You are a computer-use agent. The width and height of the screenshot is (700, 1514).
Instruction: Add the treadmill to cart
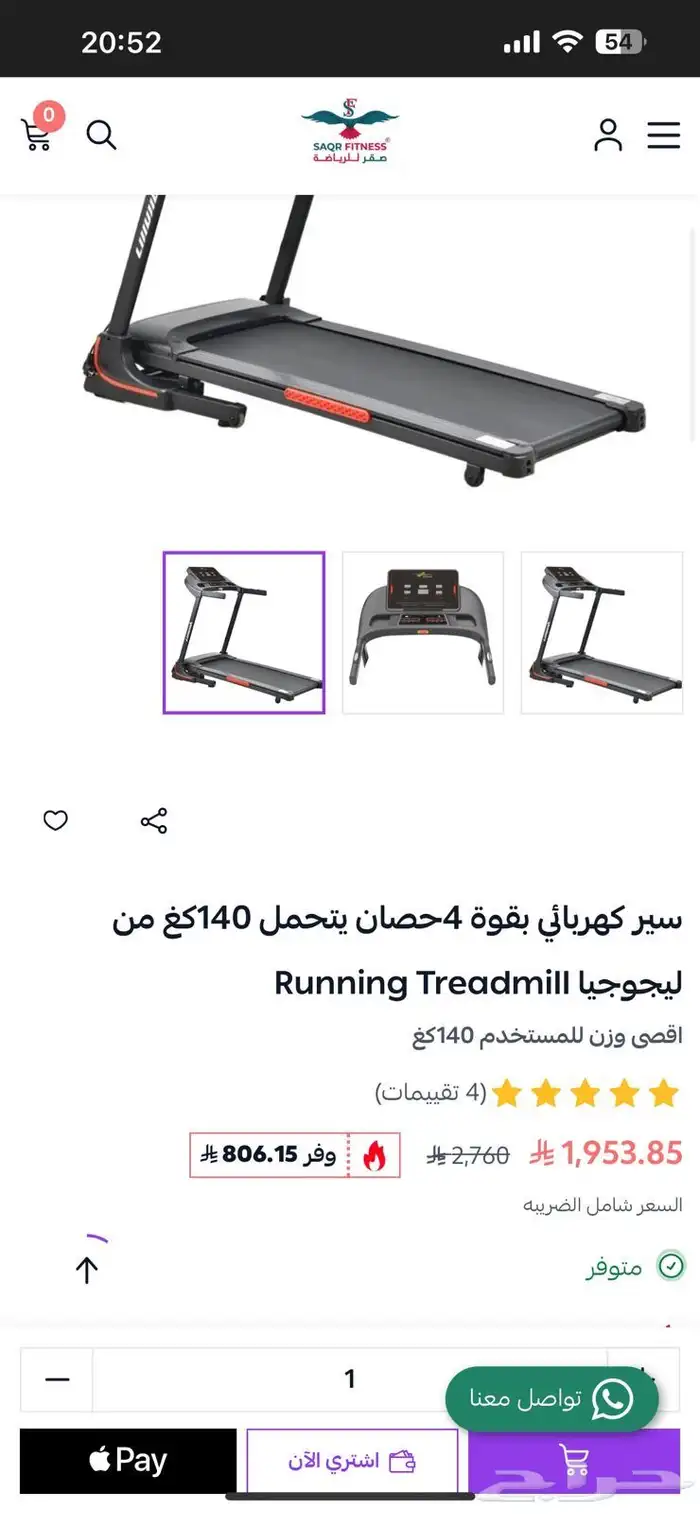574,1462
